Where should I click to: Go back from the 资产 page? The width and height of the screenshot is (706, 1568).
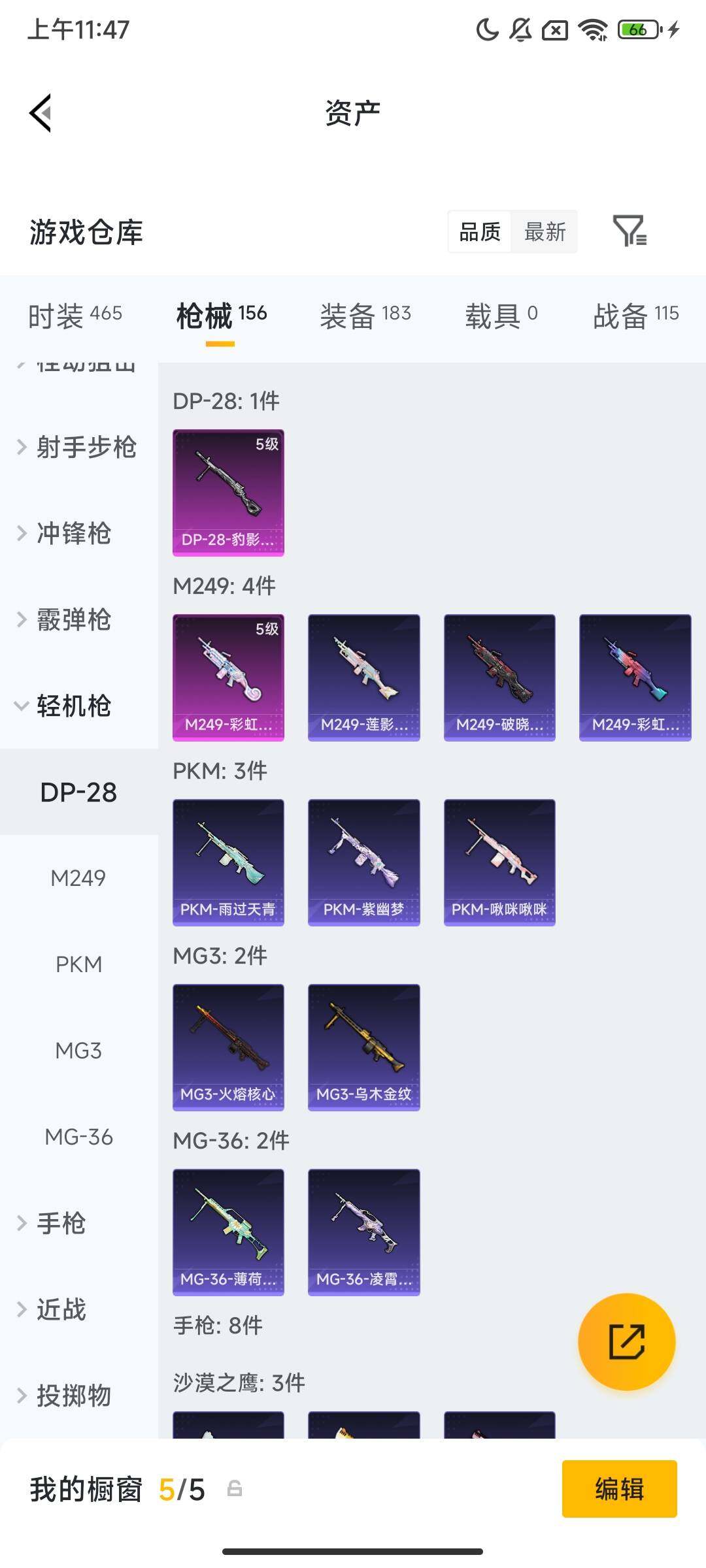(41, 113)
